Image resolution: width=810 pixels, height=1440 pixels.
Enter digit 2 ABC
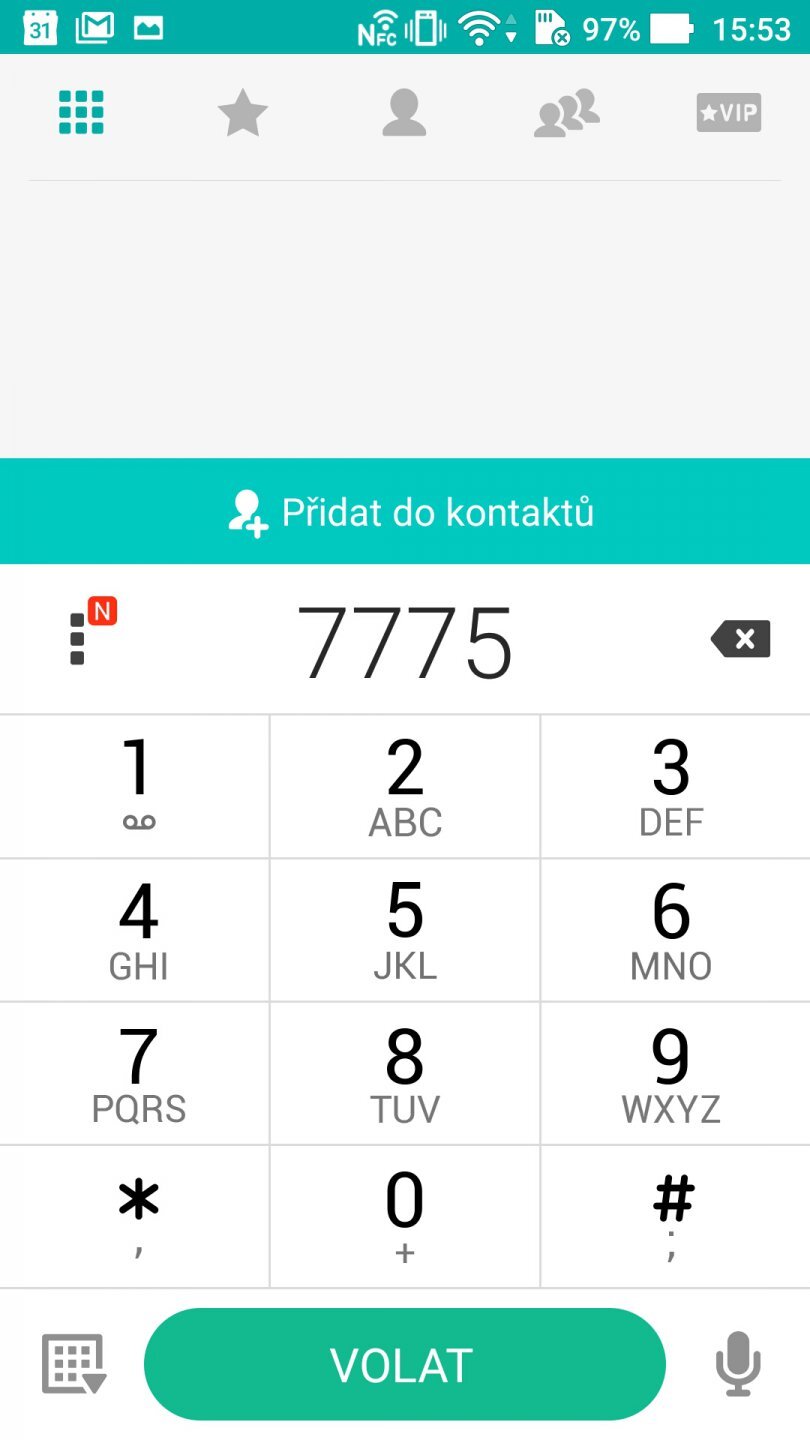405,786
